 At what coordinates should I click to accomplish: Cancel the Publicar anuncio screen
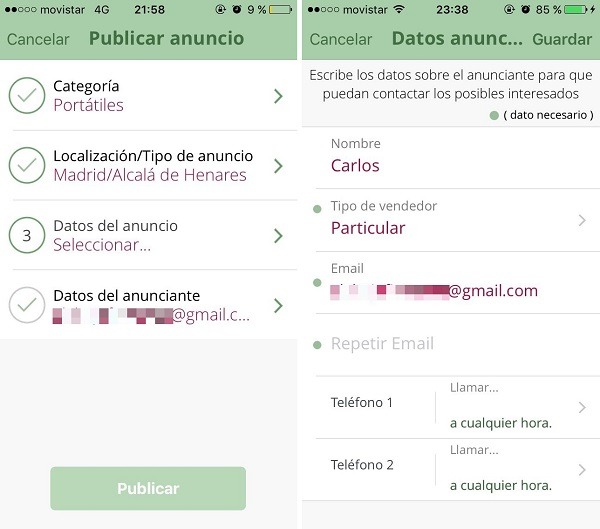click(38, 40)
